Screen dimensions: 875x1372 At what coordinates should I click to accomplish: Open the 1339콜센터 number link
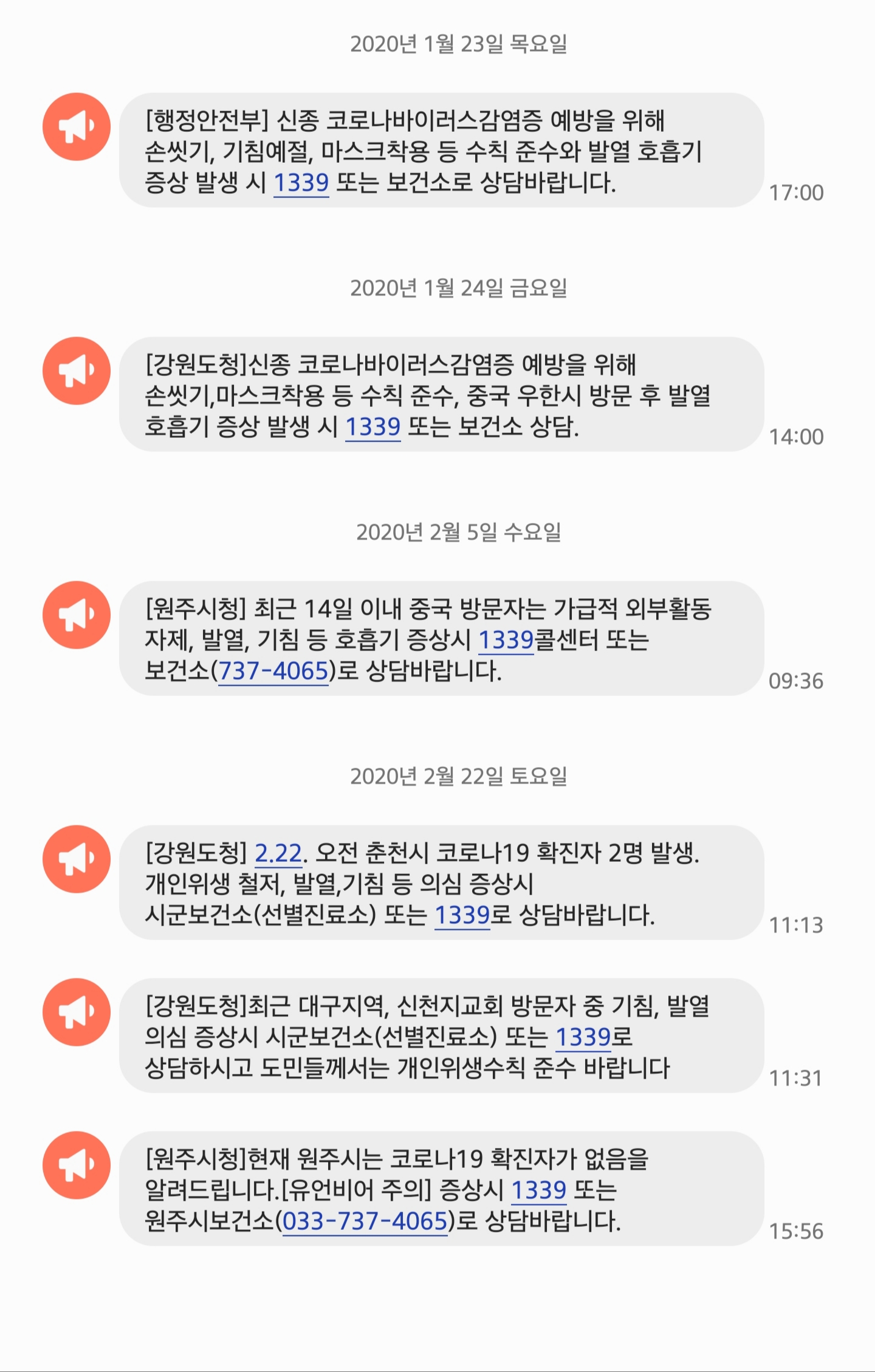coord(506,640)
